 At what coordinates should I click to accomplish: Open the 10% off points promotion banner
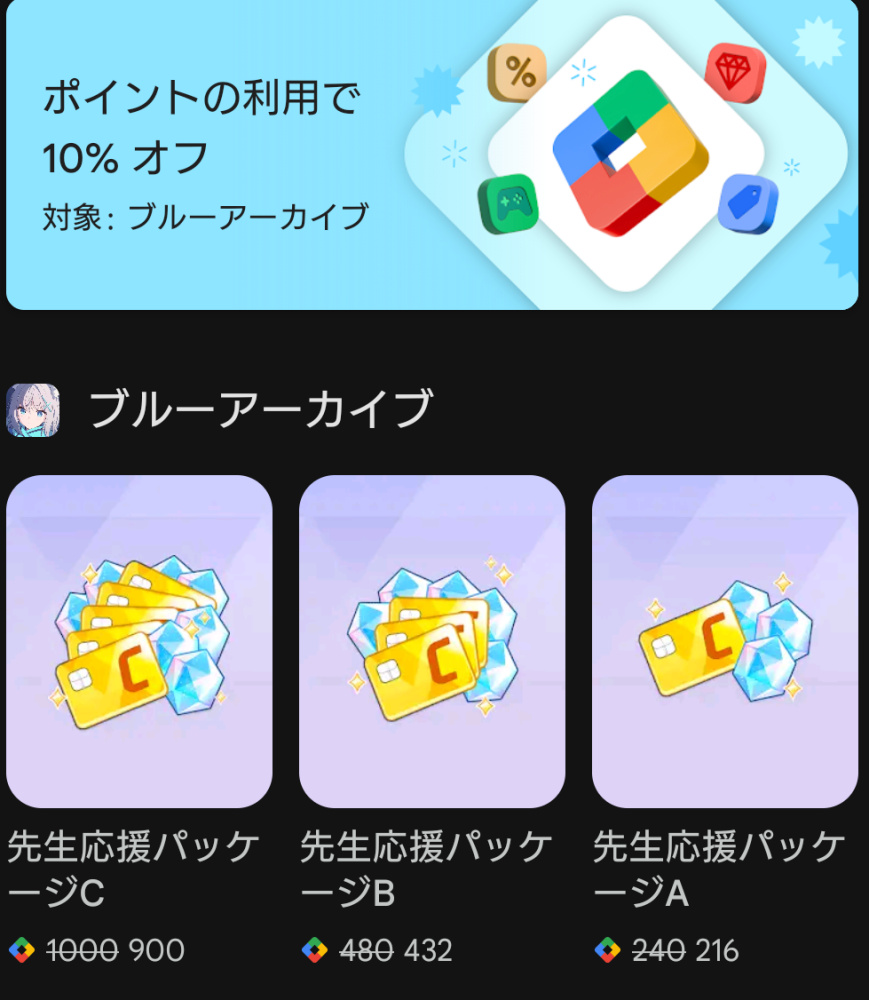(432, 155)
